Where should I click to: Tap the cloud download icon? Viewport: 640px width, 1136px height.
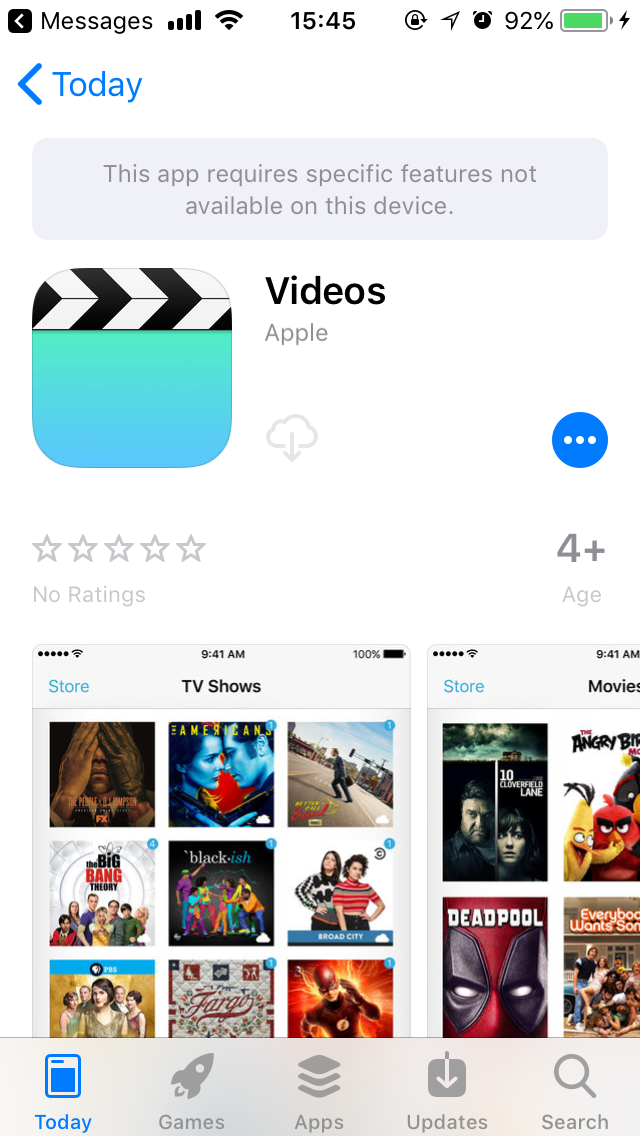pyautogui.click(x=292, y=439)
